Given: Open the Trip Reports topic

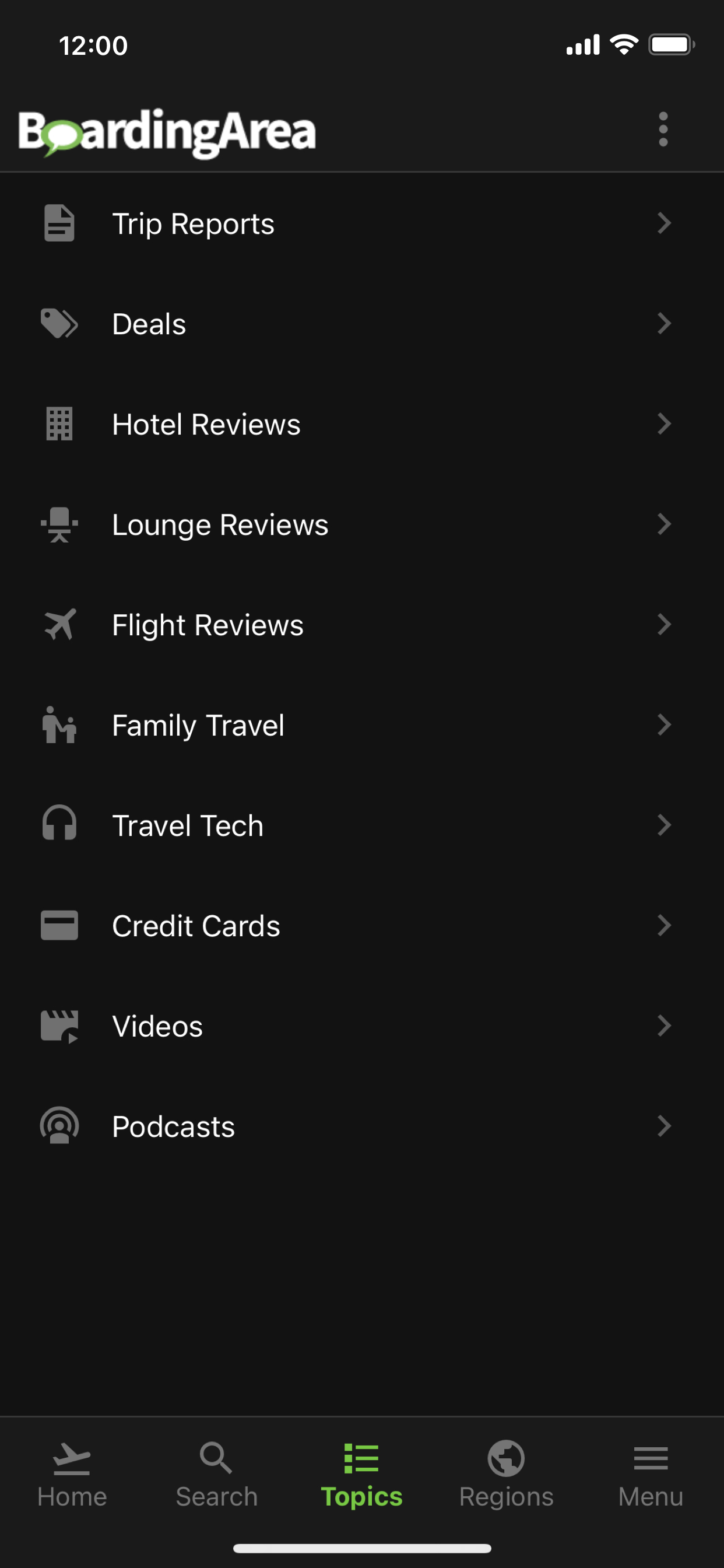Looking at the screenshot, I should 362,223.
